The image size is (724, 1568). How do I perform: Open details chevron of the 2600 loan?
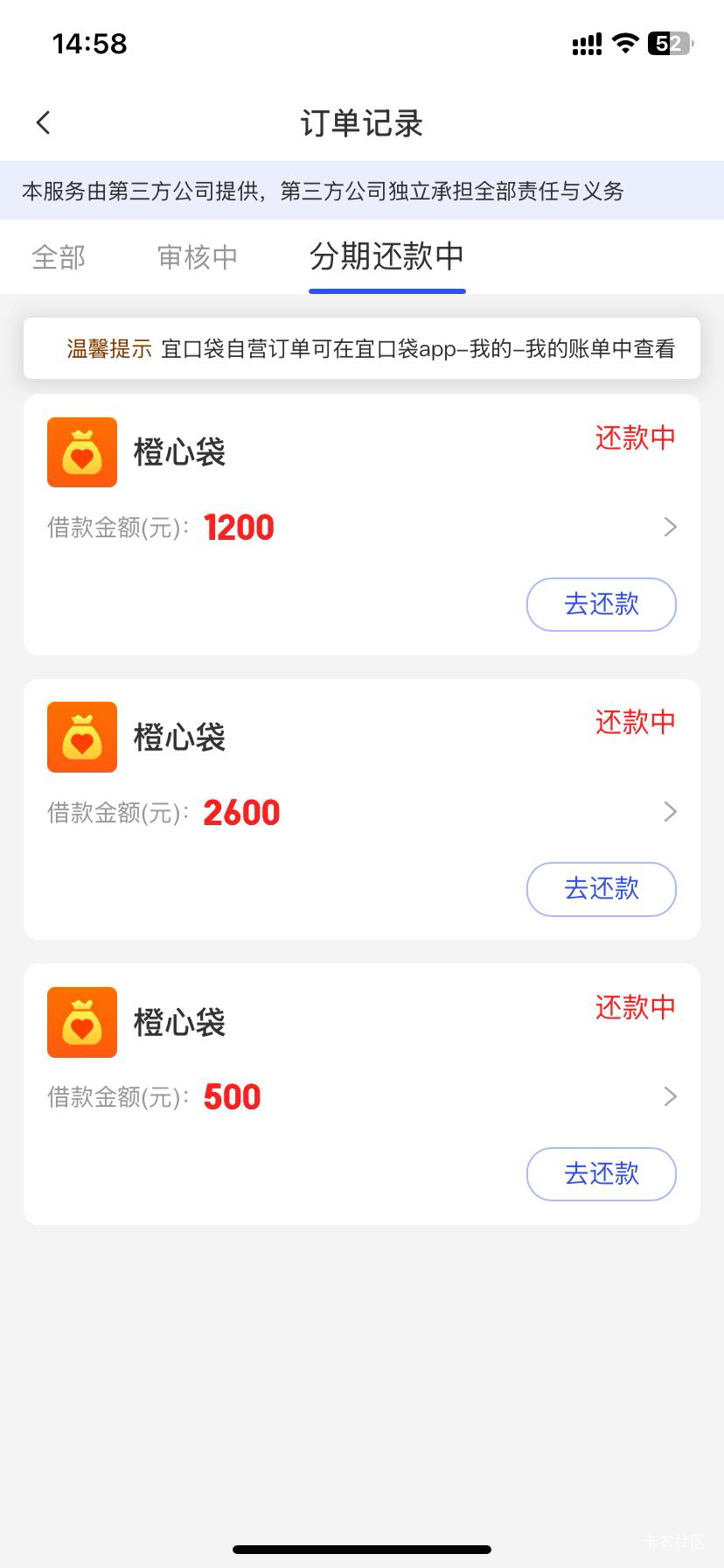pyautogui.click(x=670, y=812)
